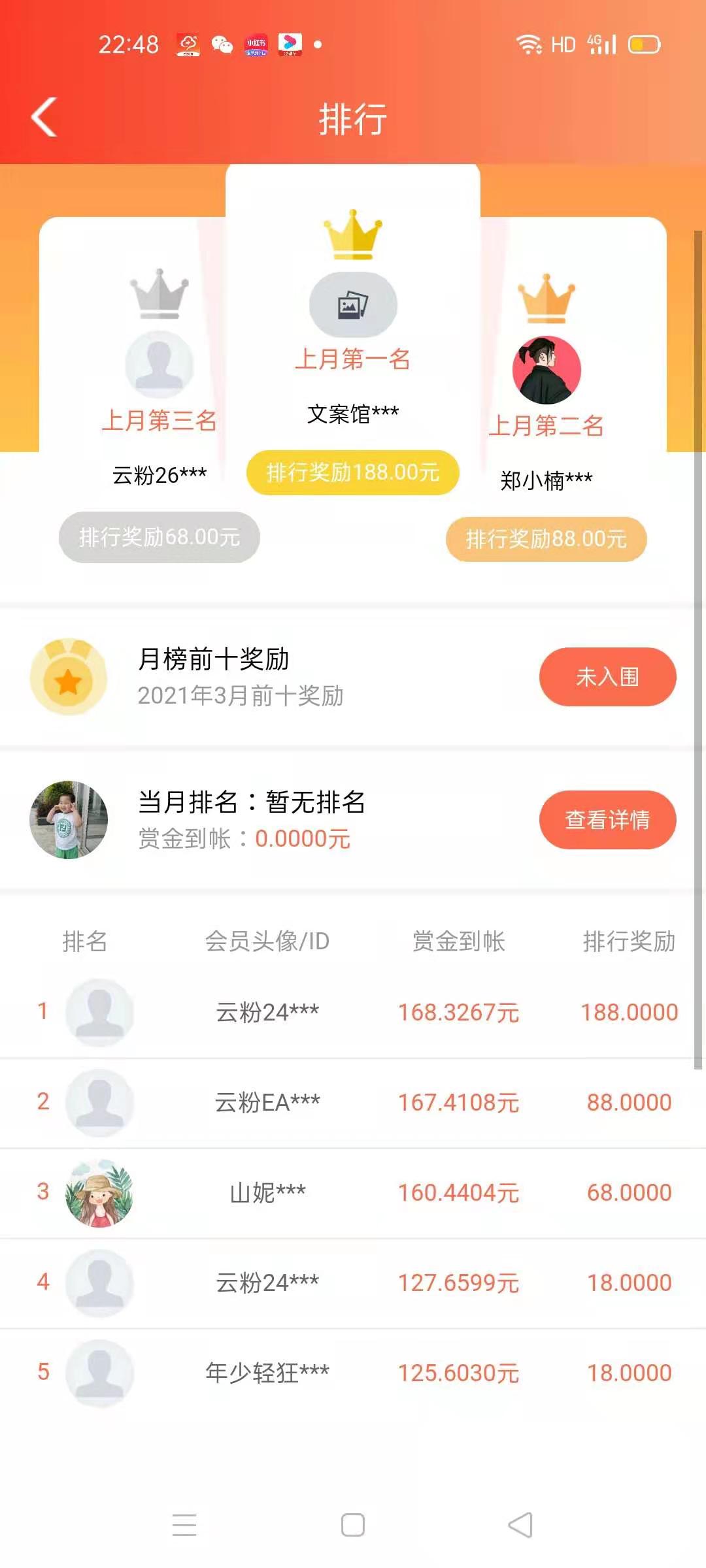Open 查看详情 for this month's ranking
This screenshot has width=706, height=1568.
pos(607,820)
